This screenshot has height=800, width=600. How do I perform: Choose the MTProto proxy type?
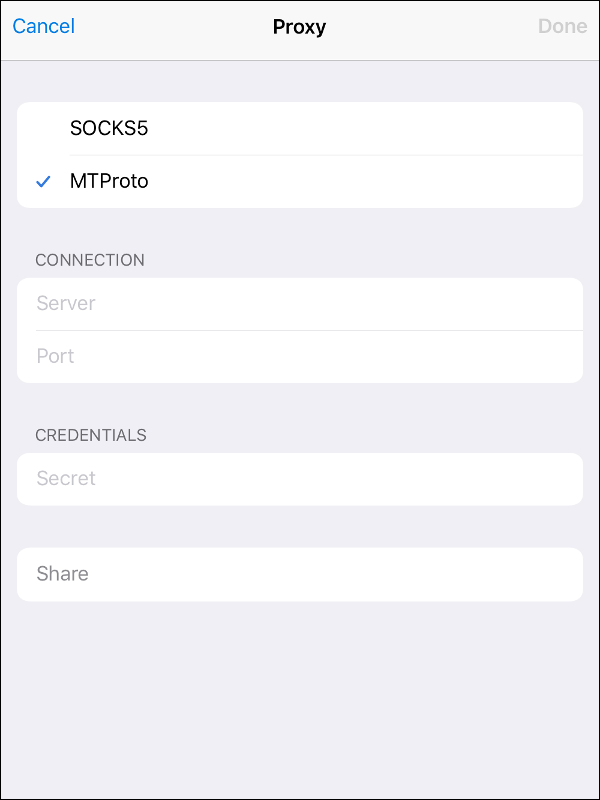(x=300, y=182)
